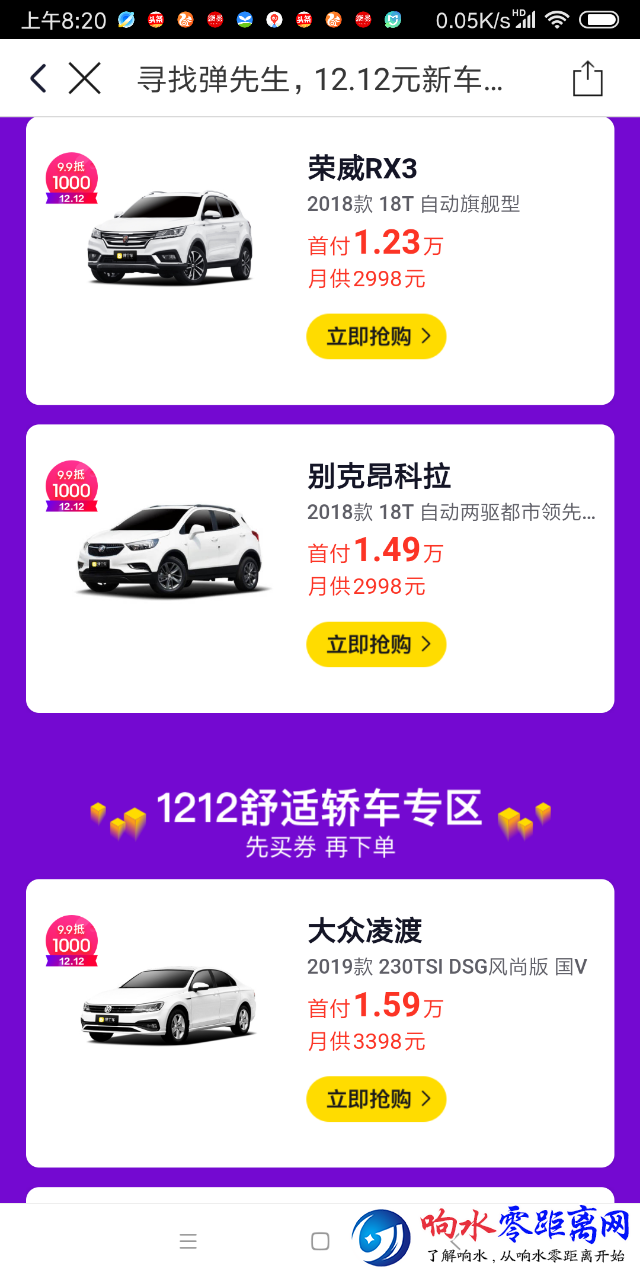This screenshot has height=1280, width=640.
Task: Open the 荣威RX3 car image
Action: coord(170,238)
